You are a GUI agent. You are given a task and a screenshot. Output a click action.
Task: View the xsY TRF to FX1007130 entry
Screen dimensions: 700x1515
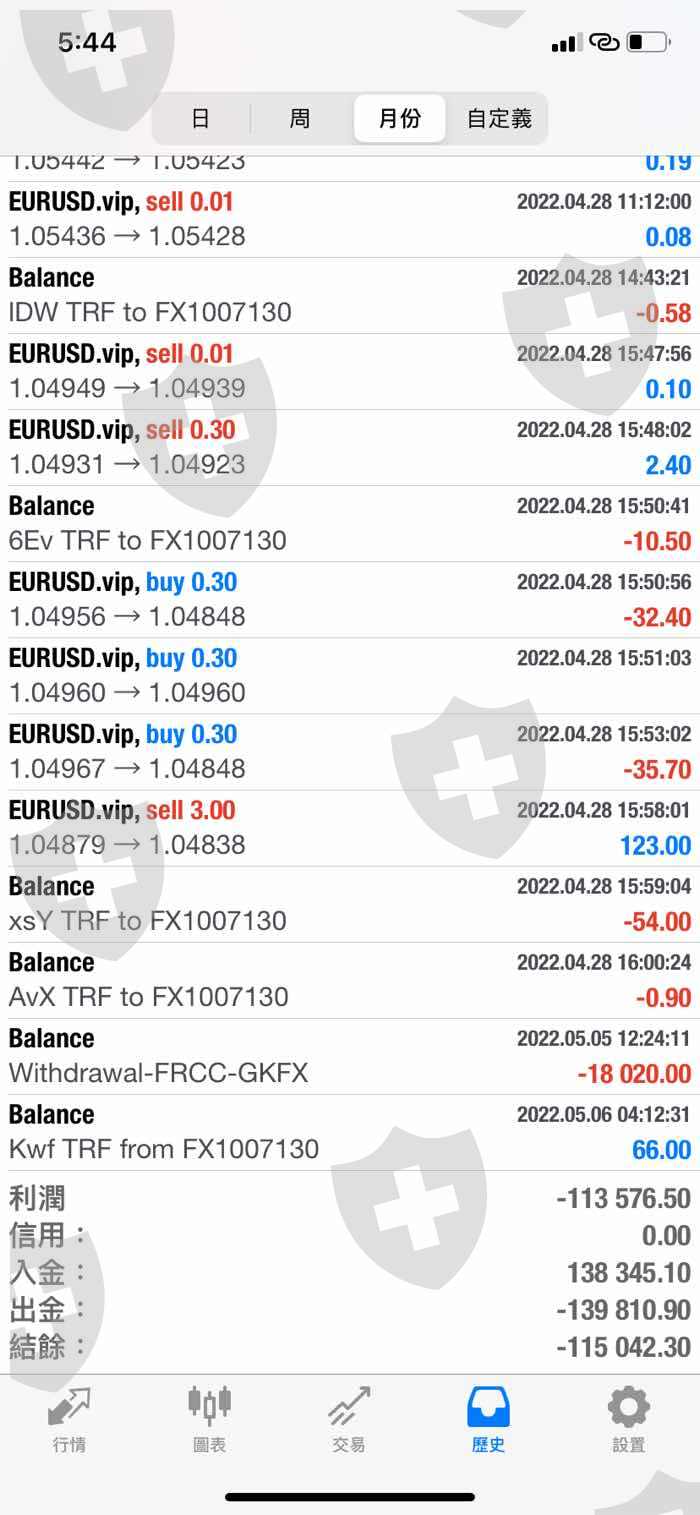click(x=350, y=904)
